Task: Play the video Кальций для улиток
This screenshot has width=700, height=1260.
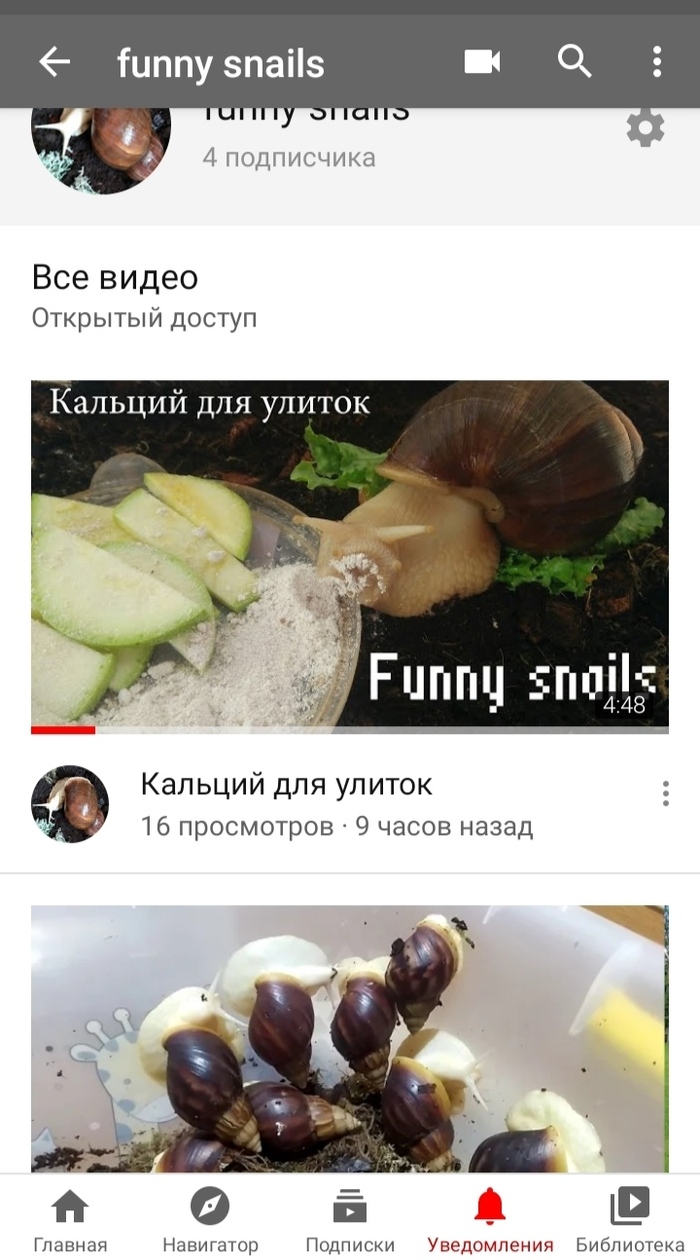Action: 350,555
